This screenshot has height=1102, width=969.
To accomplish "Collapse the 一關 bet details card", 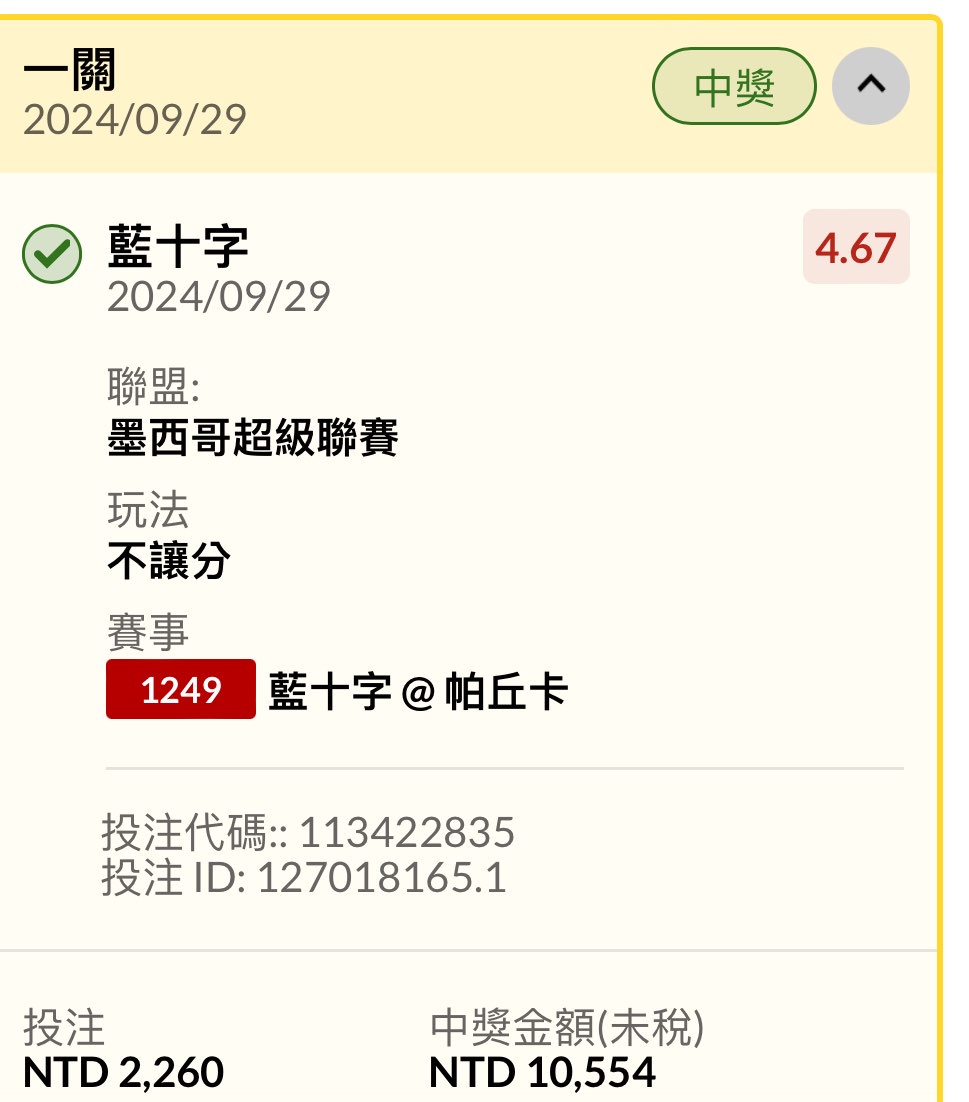I will [x=870, y=86].
